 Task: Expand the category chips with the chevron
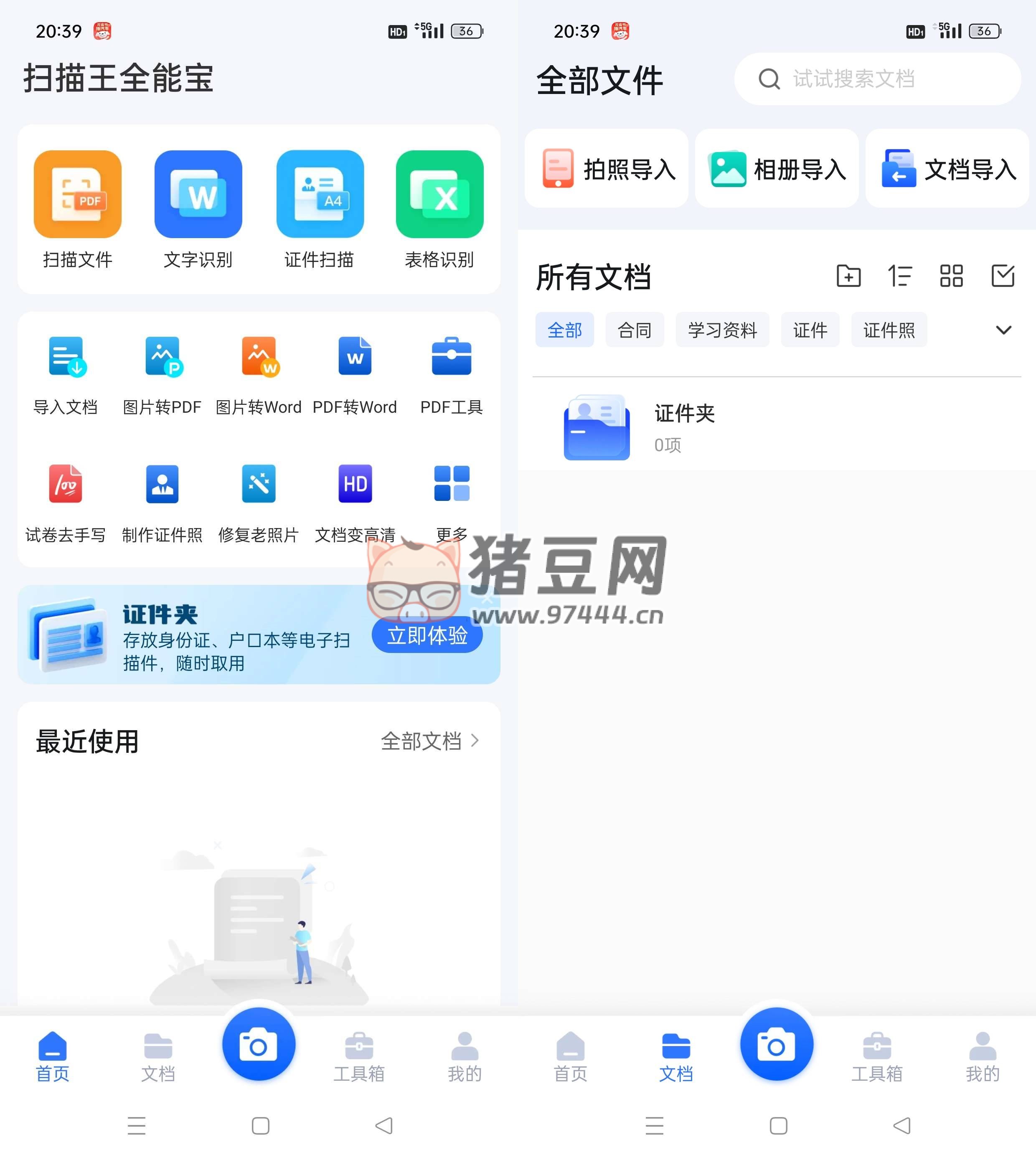pyautogui.click(x=1003, y=330)
